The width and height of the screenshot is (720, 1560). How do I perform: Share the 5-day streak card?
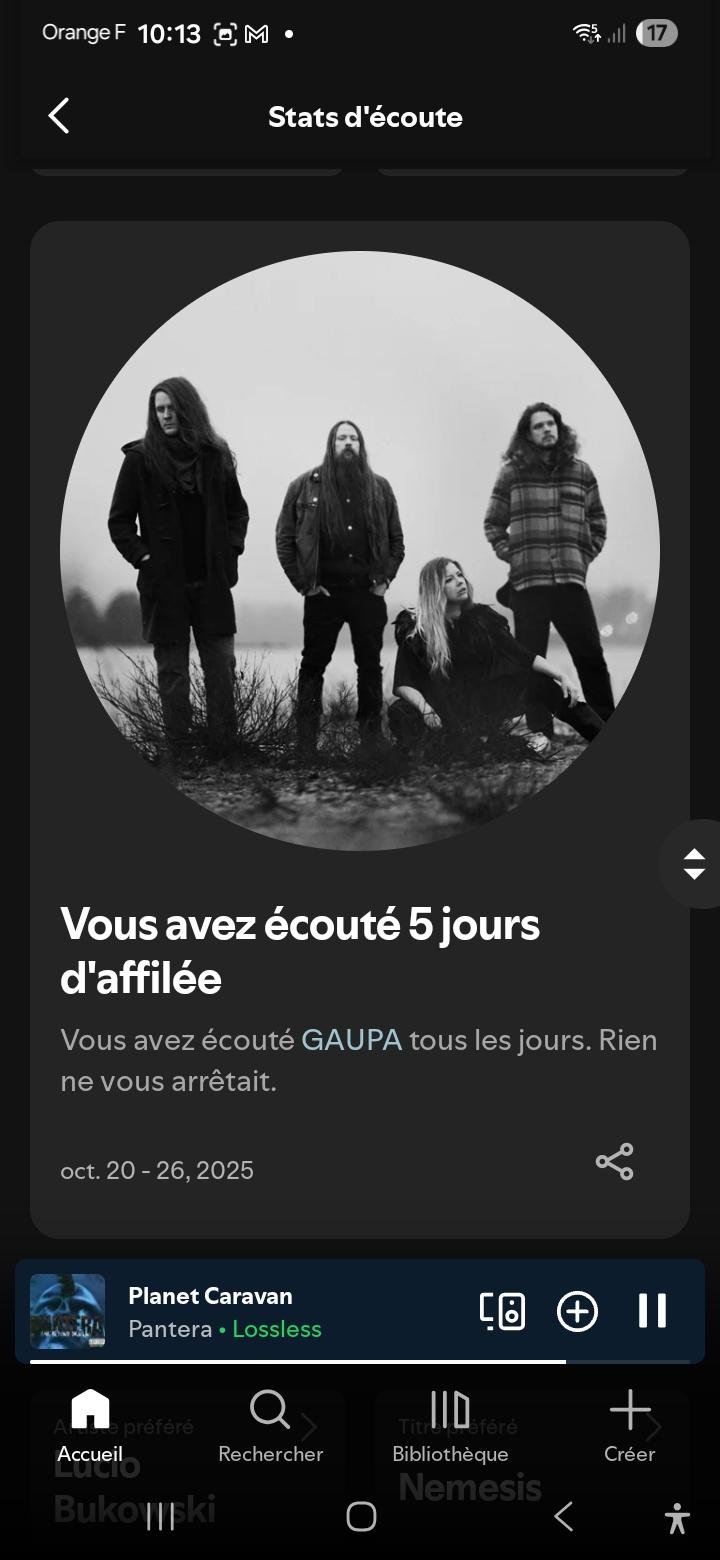(x=614, y=1161)
